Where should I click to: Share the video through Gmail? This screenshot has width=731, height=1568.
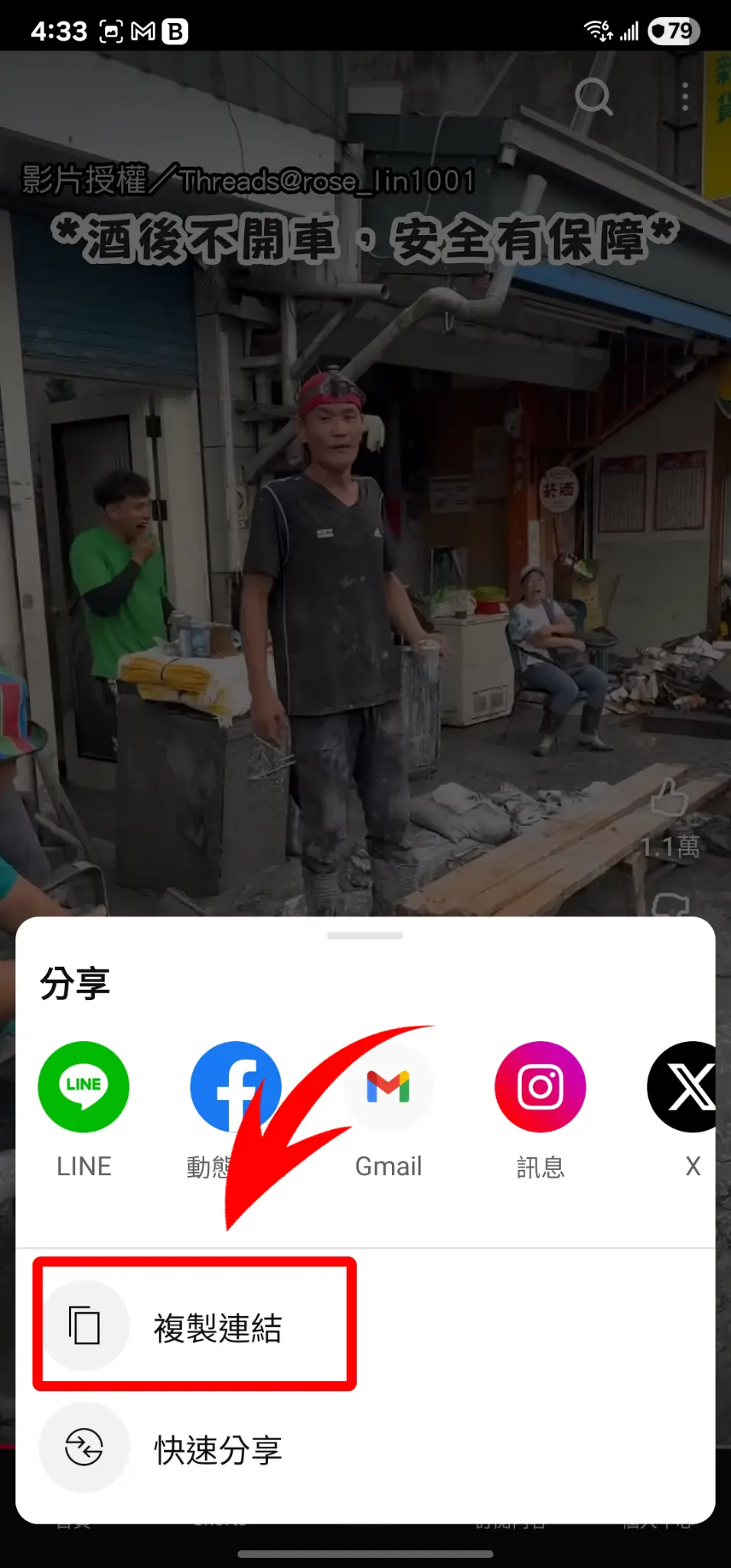pos(388,1086)
